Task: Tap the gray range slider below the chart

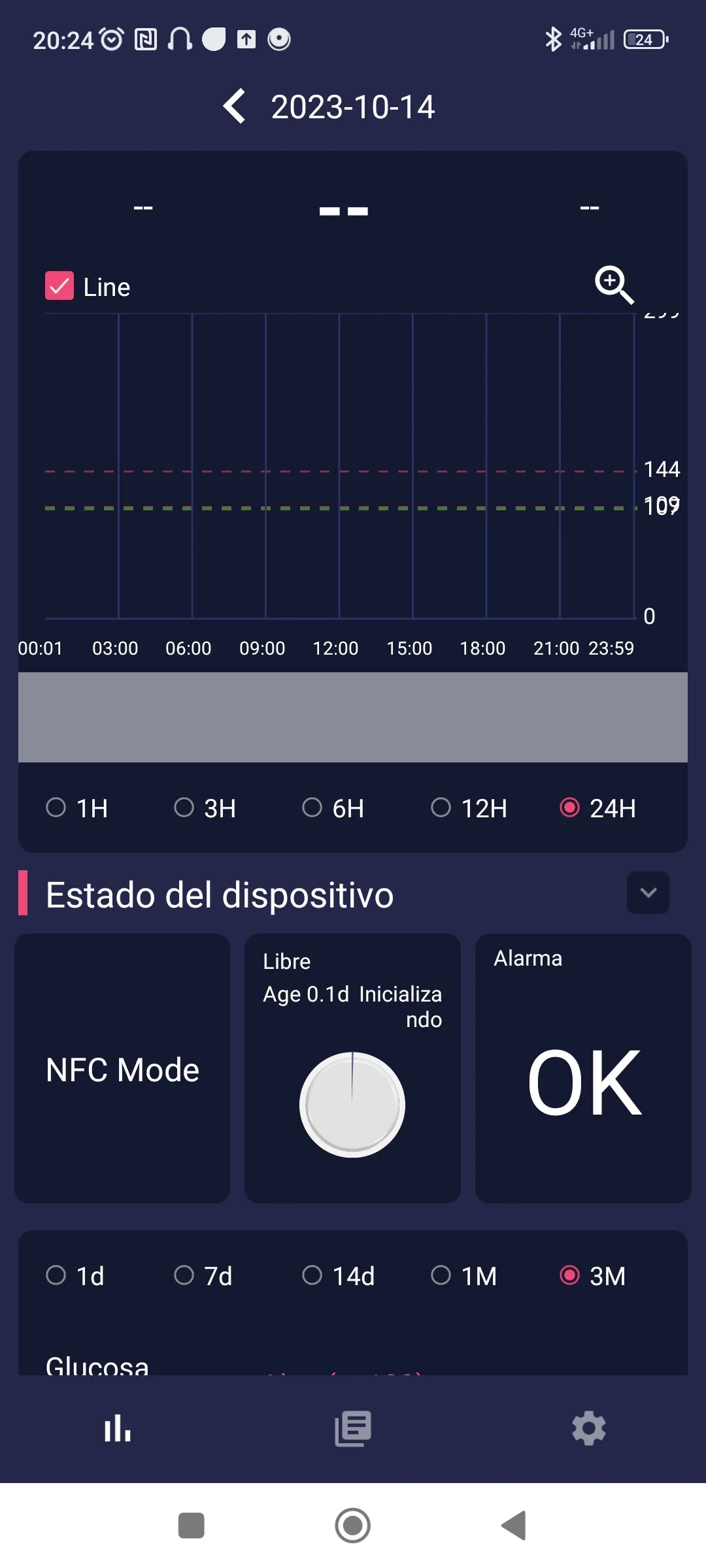Action: pyautogui.click(x=353, y=717)
